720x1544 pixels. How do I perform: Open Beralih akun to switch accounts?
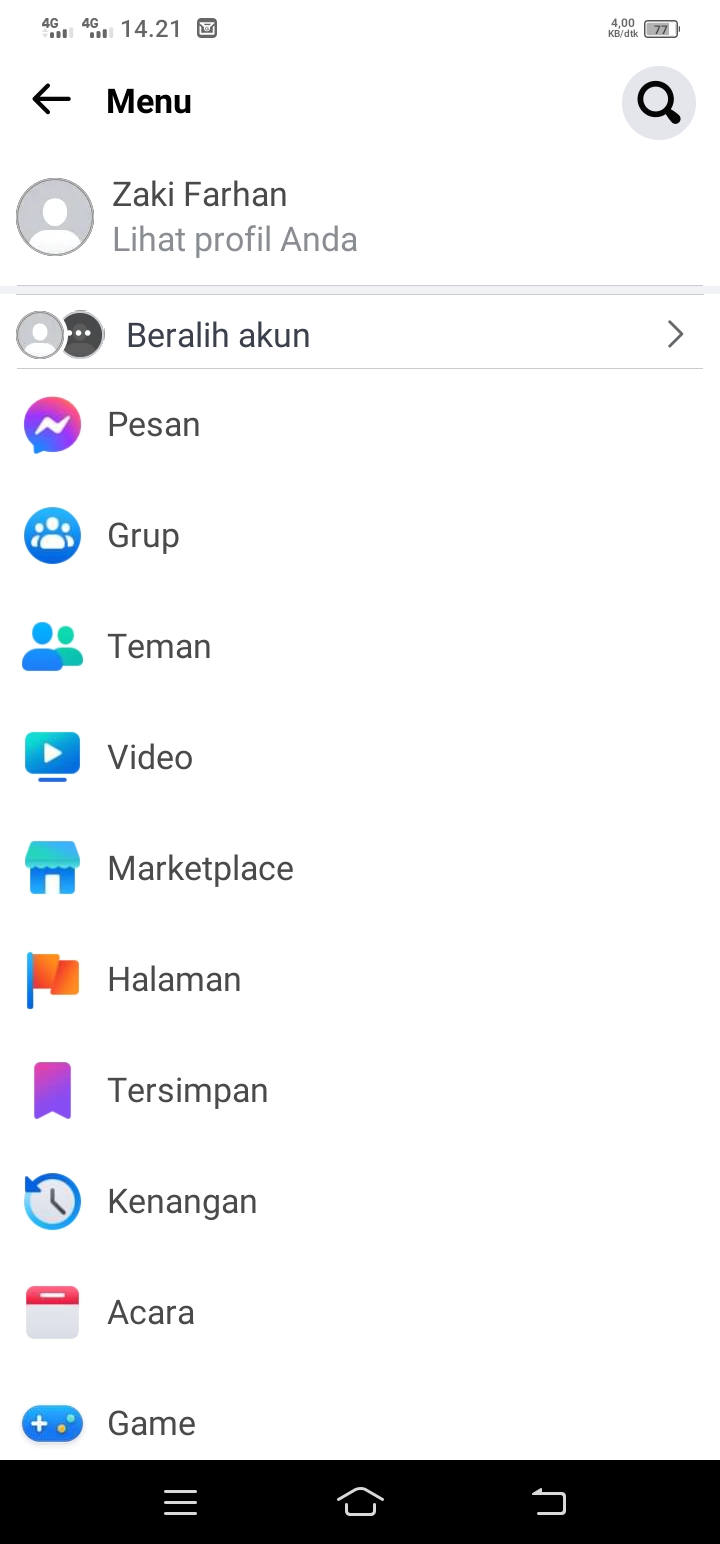click(360, 335)
